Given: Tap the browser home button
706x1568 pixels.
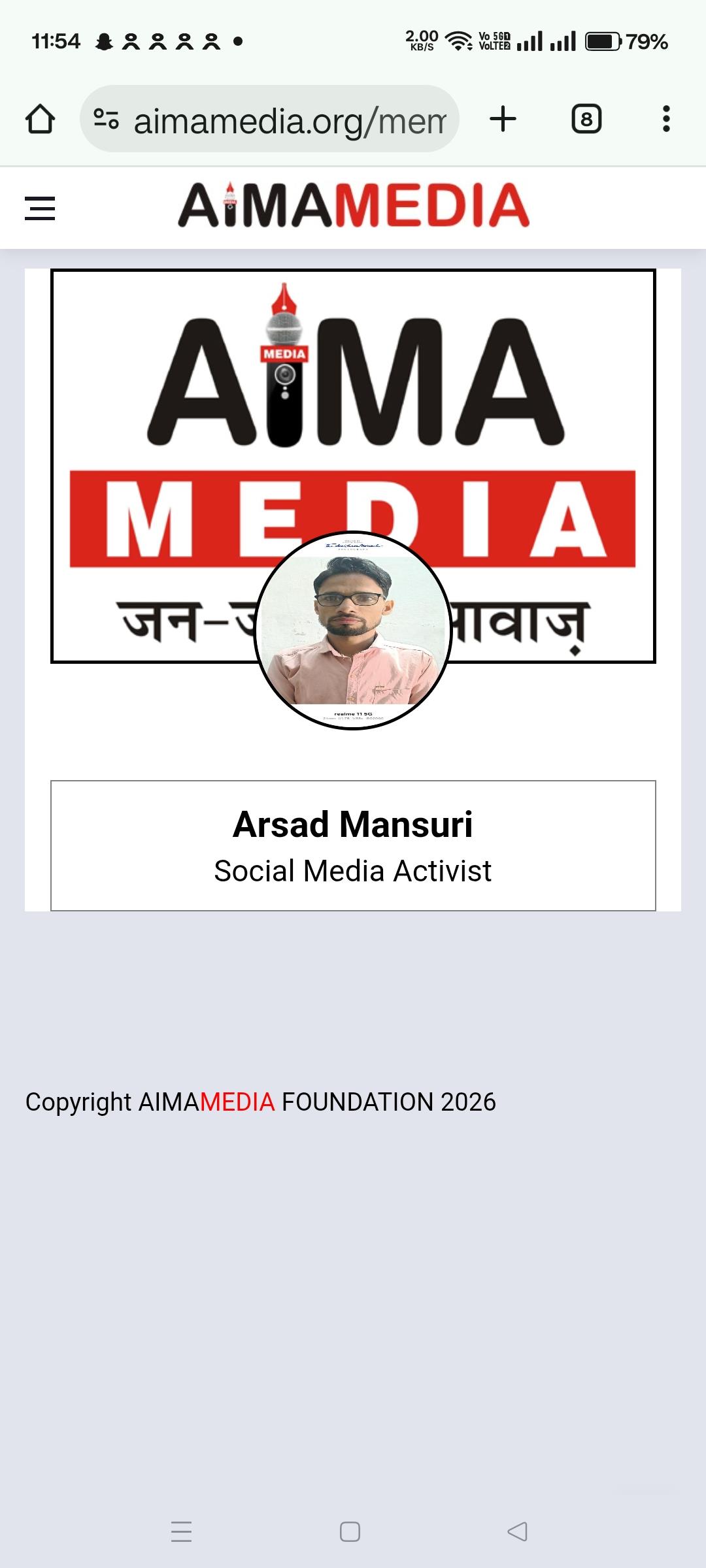Looking at the screenshot, I should (x=40, y=120).
